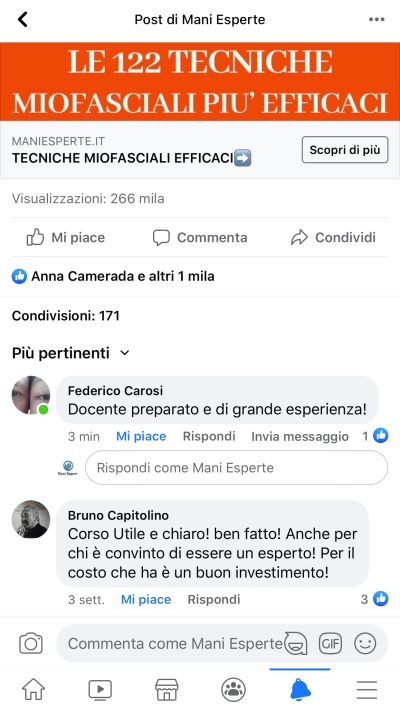Switch to the Home tab
This screenshot has height=711, width=400.
tap(34, 690)
